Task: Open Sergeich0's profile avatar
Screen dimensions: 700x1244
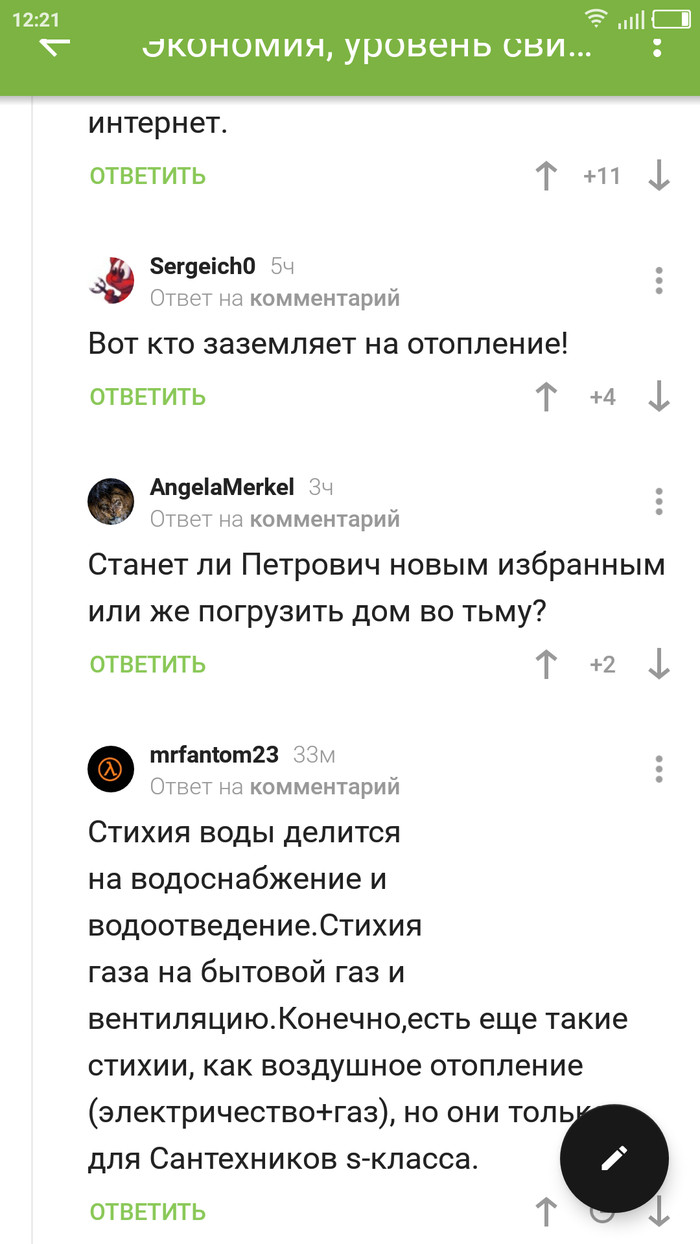Action: tap(111, 281)
